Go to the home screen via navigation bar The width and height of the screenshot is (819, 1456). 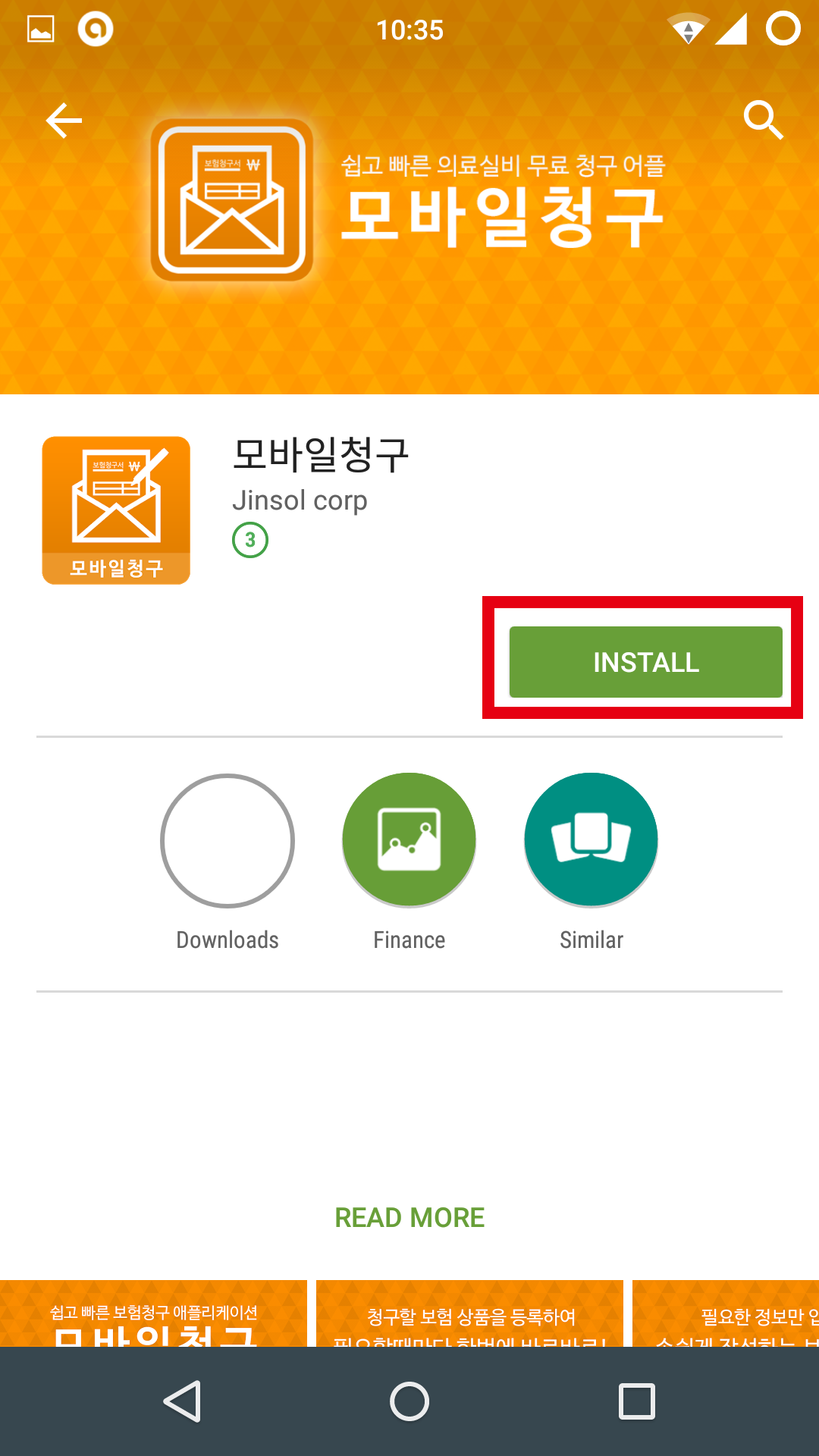(409, 1401)
